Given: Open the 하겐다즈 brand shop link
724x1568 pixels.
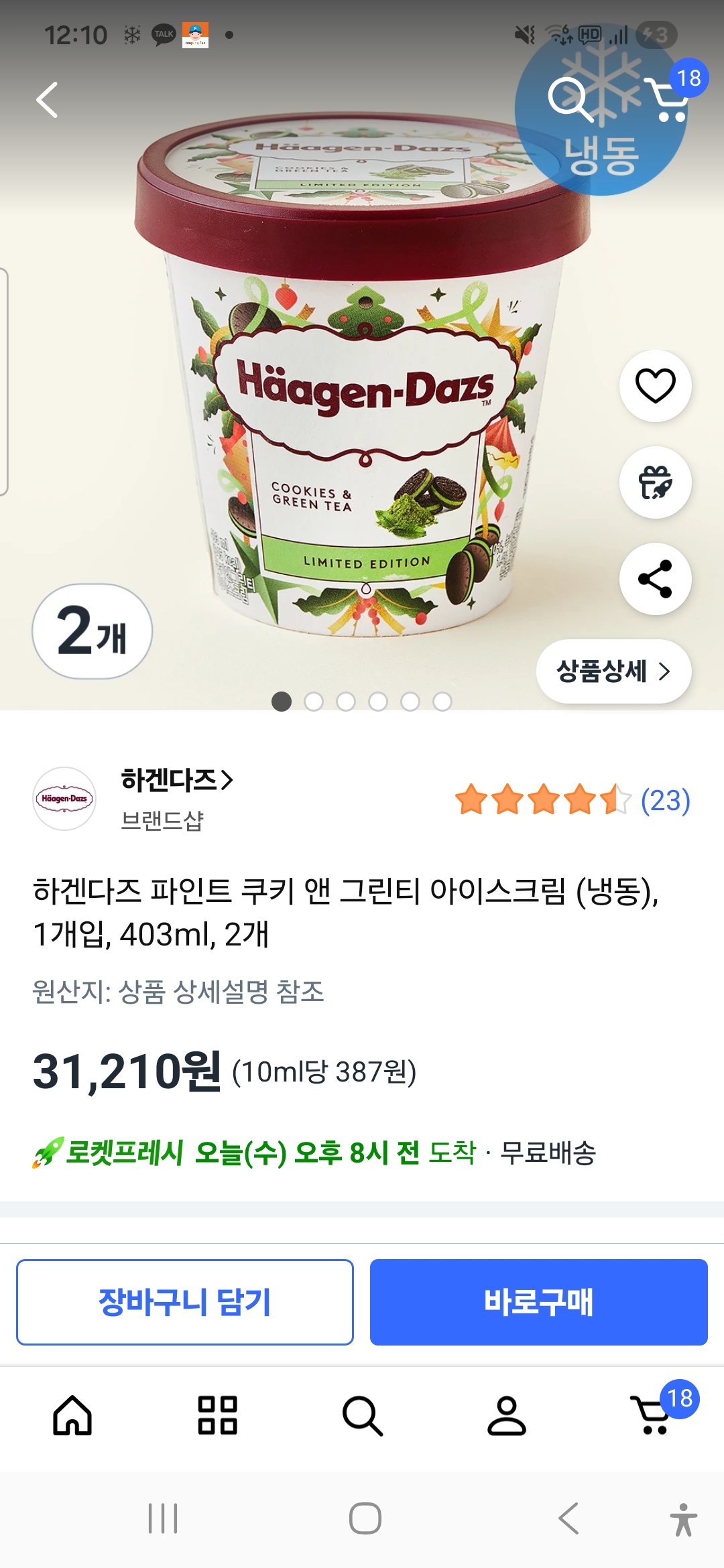Looking at the screenshot, I should (176, 780).
